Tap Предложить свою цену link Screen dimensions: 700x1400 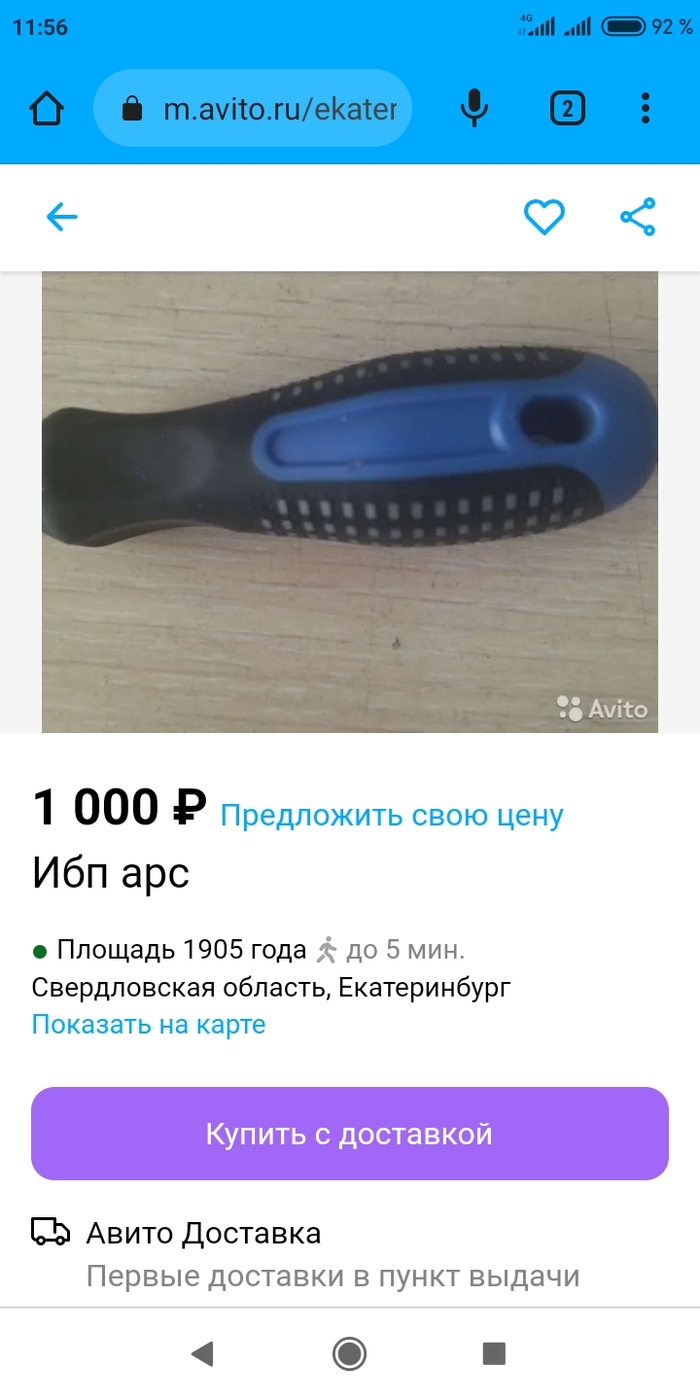point(392,815)
